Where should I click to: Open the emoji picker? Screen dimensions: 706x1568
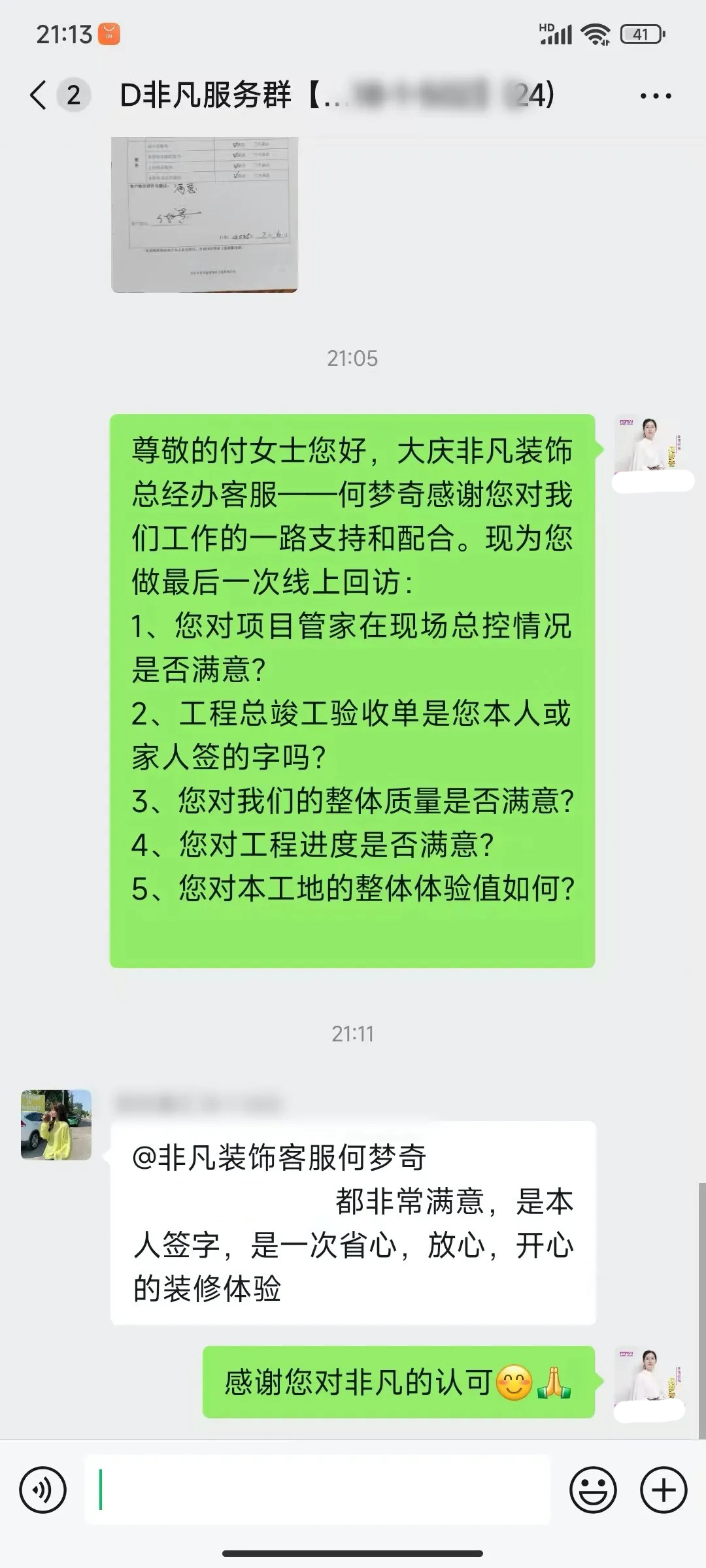pyautogui.click(x=593, y=1490)
